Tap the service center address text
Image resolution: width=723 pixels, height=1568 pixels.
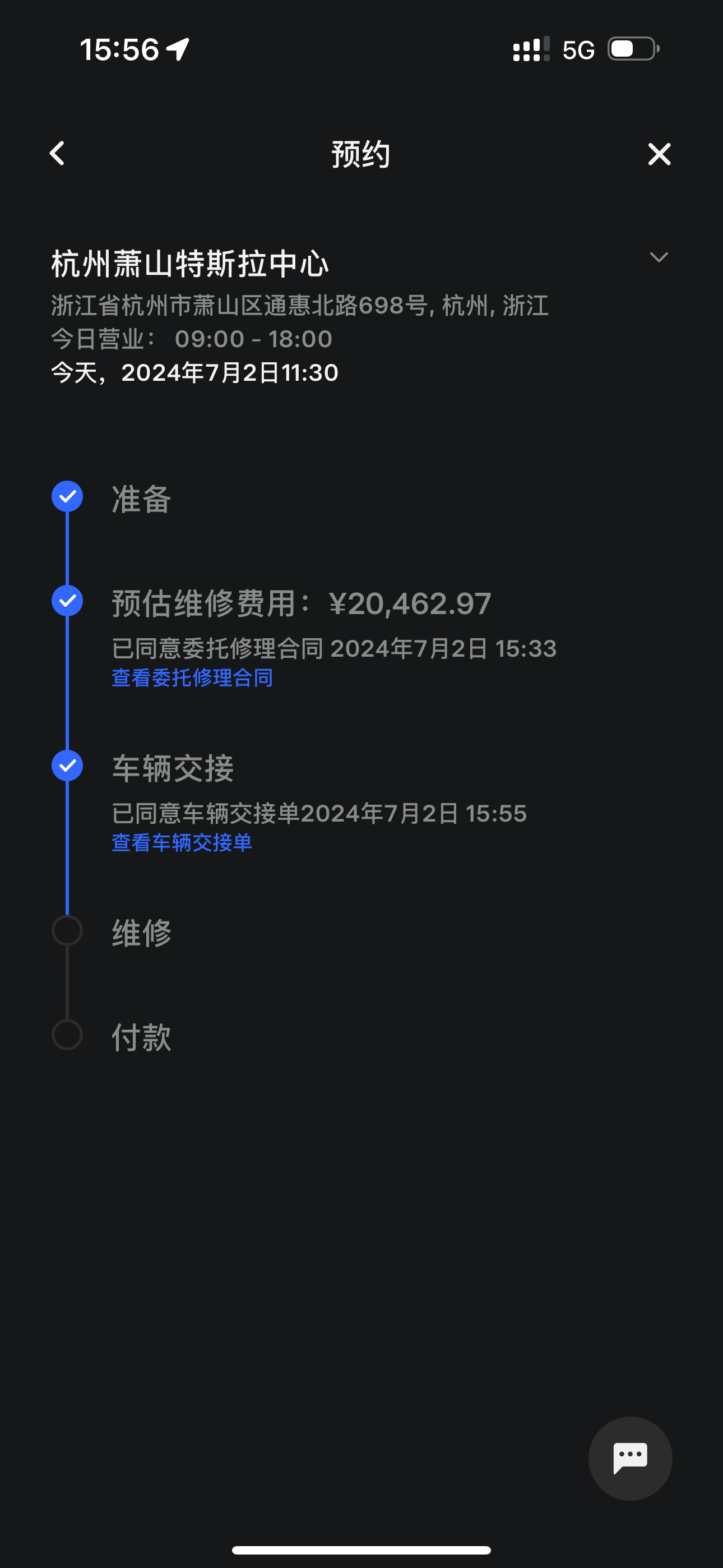(x=298, y=306)
